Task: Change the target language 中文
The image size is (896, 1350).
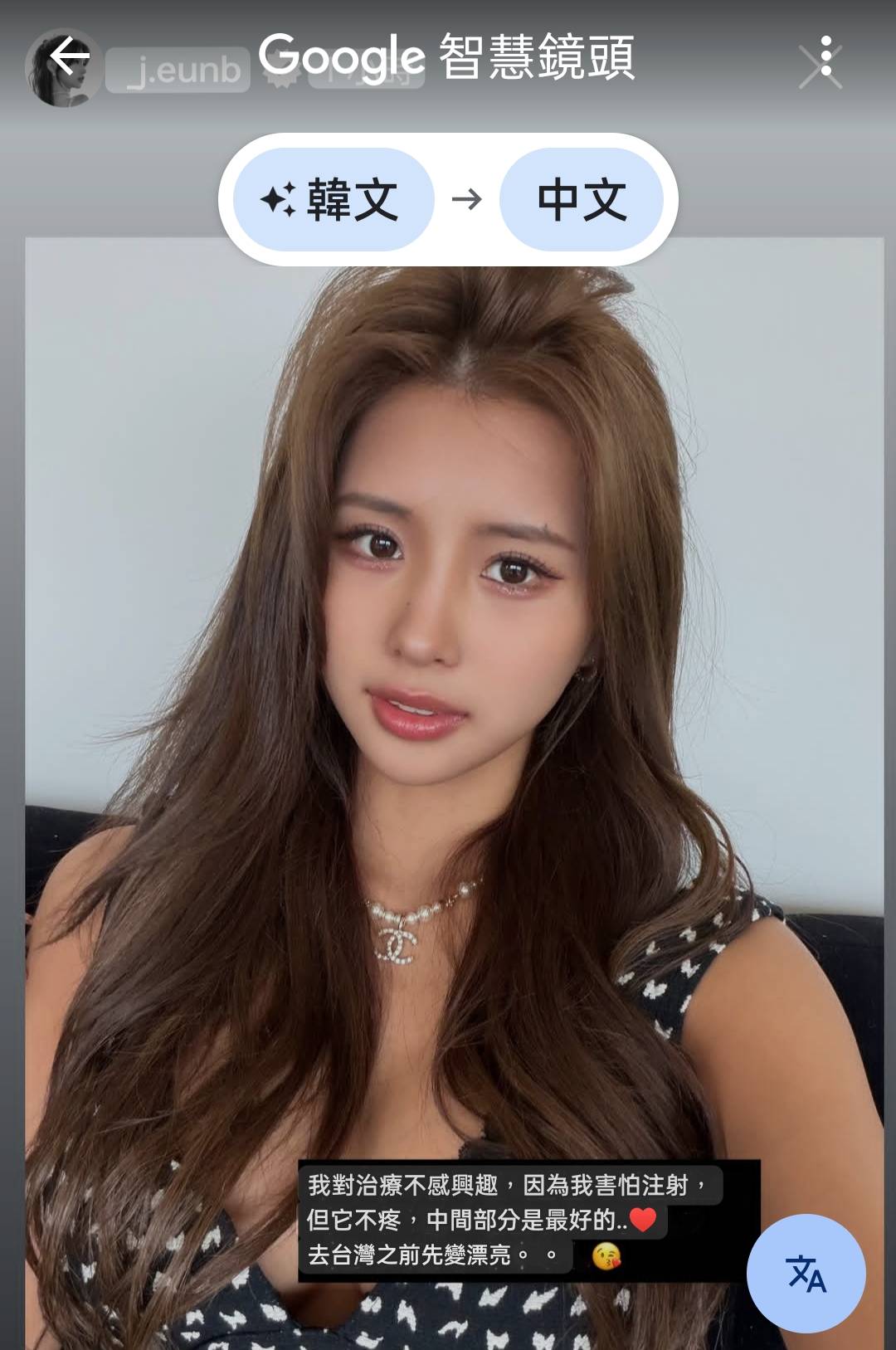Action: (581, 200)
